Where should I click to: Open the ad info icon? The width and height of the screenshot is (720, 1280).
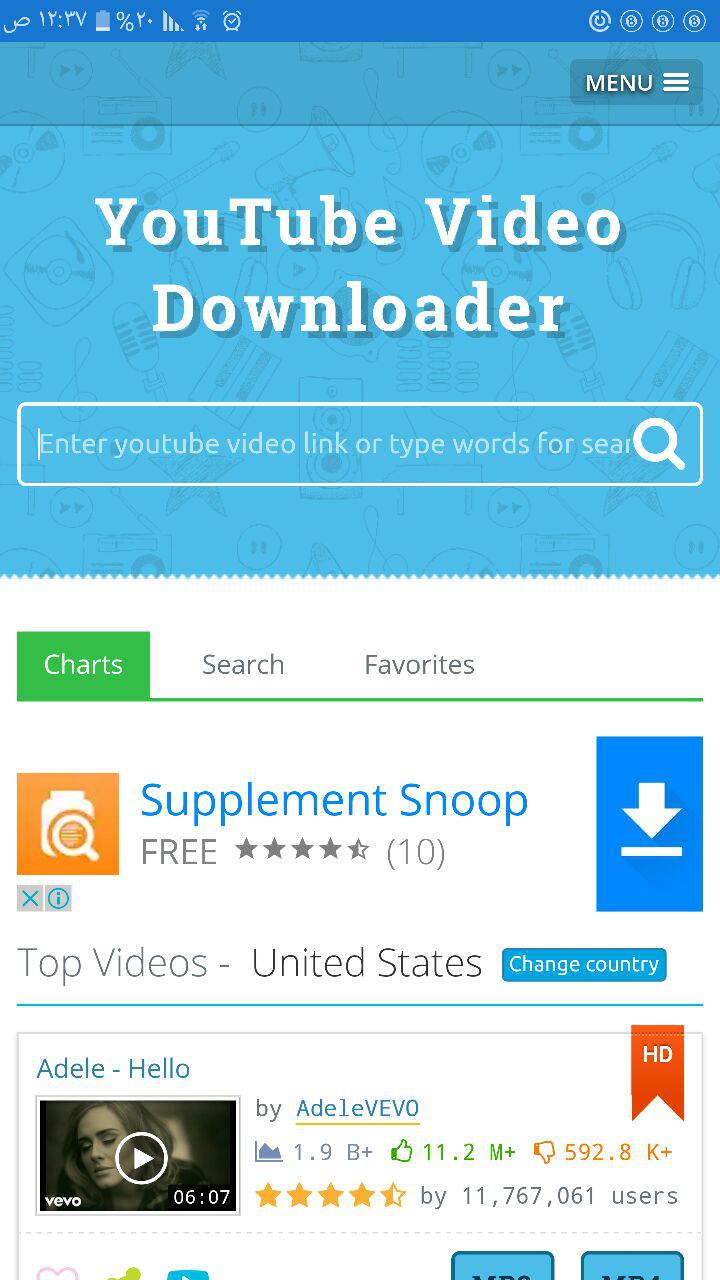point(59,898)
